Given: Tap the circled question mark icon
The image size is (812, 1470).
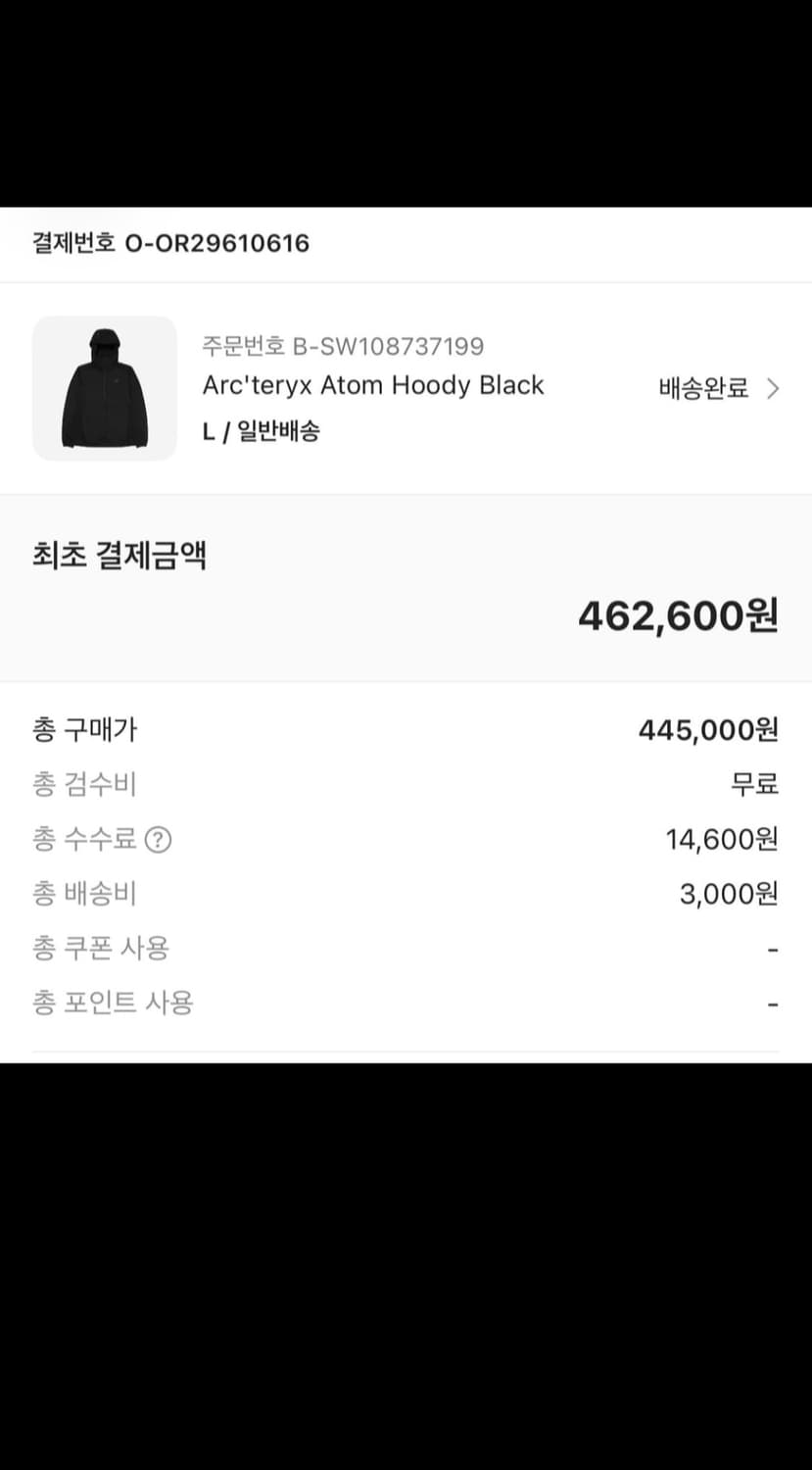Looking at the screenshot, I should tap(157, 840).
